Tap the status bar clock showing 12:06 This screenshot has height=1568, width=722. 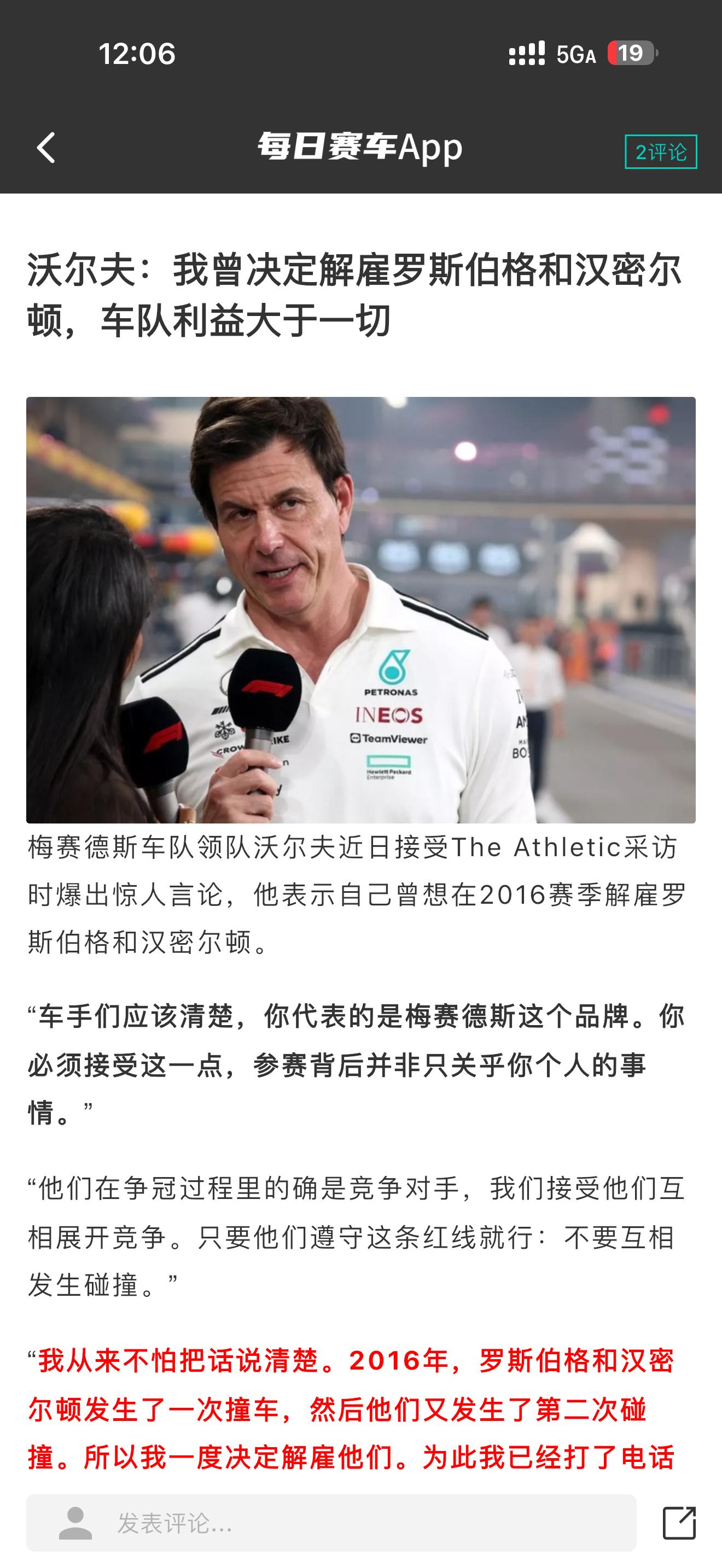coord(137,55)
